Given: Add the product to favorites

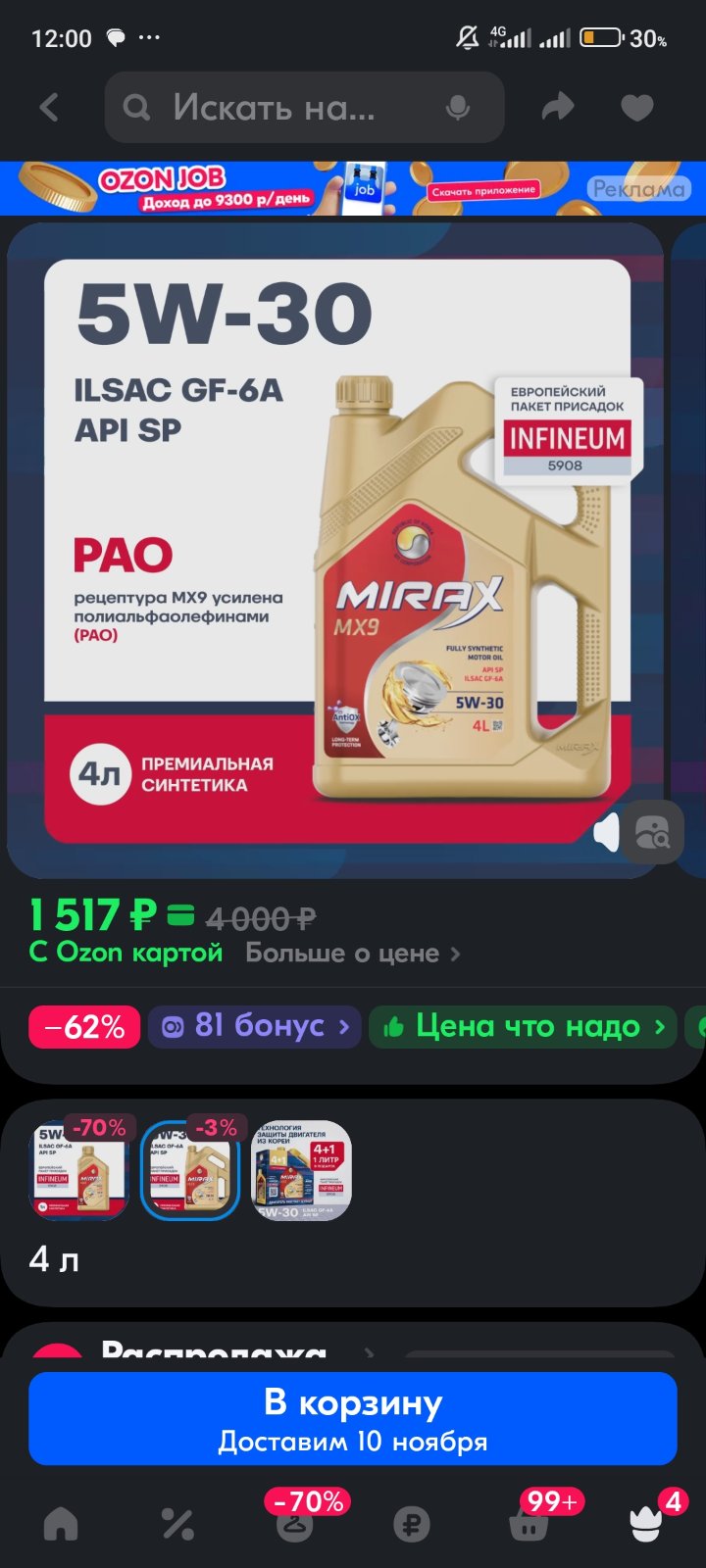Looking at the screenshot, I should point(637,107).
